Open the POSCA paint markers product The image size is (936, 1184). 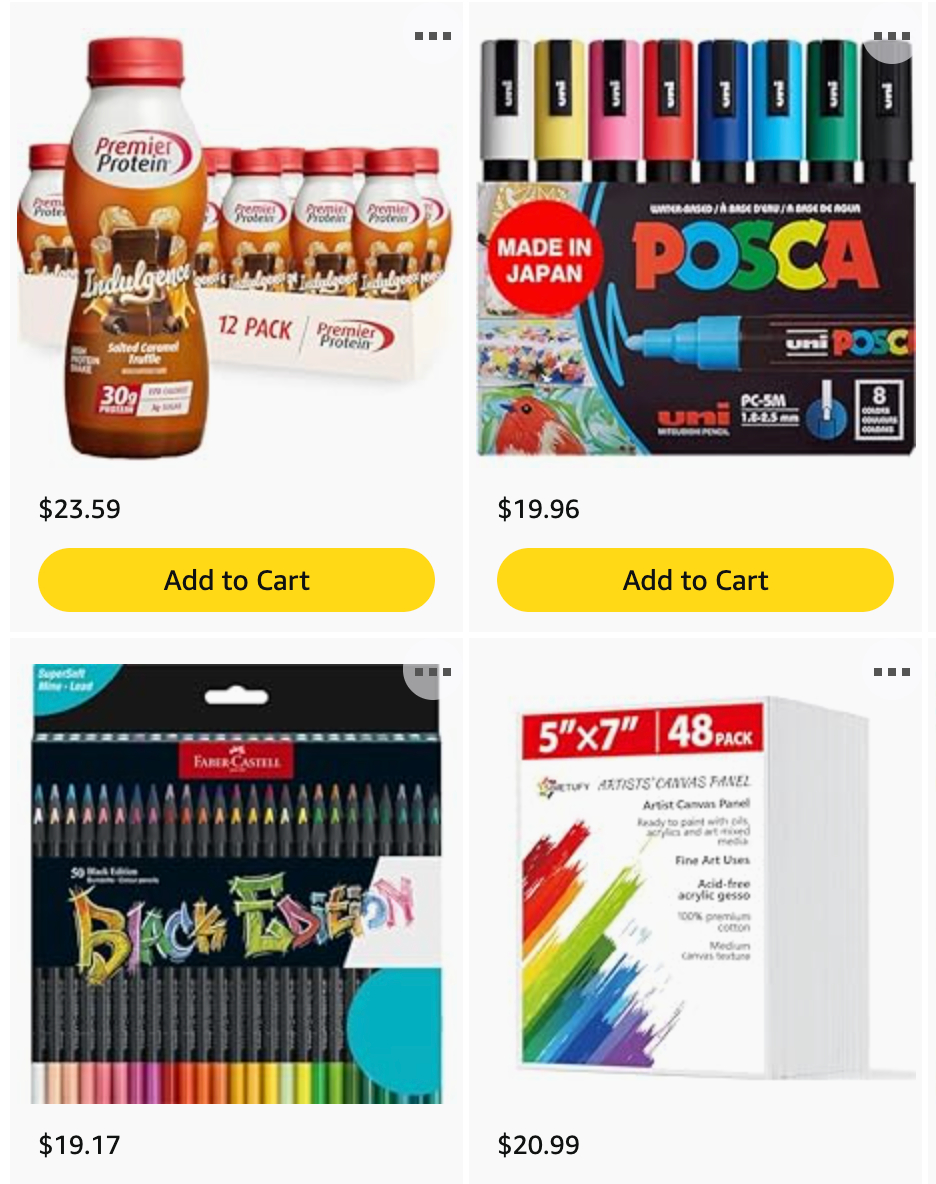pyautogui.click(x=695, y=245)
